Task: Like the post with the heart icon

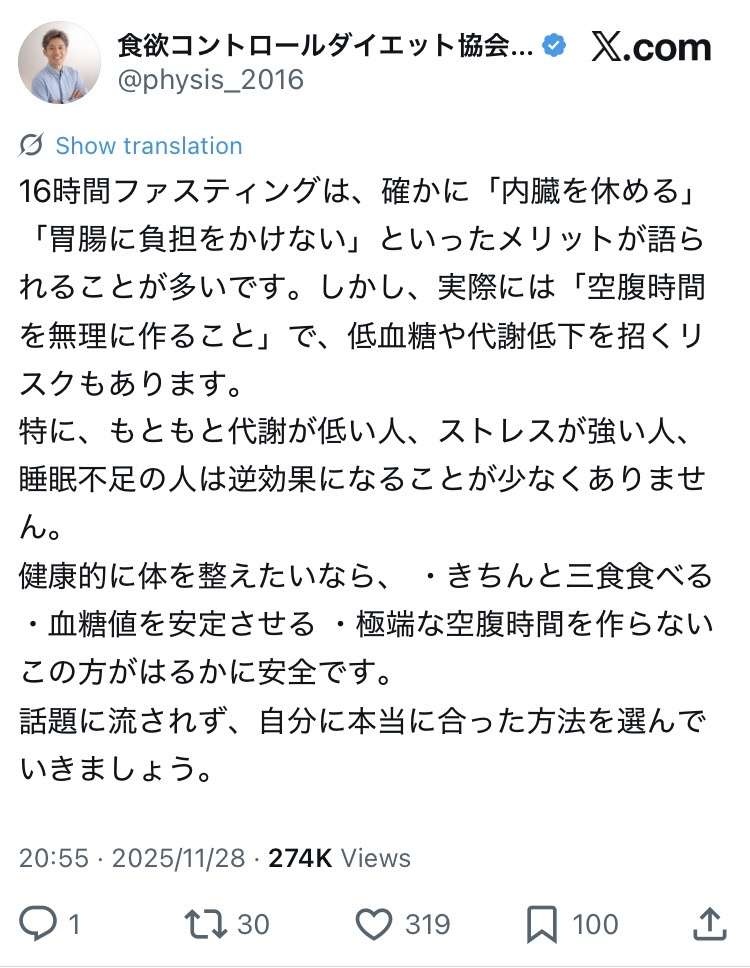Action: tap(374, 924)
